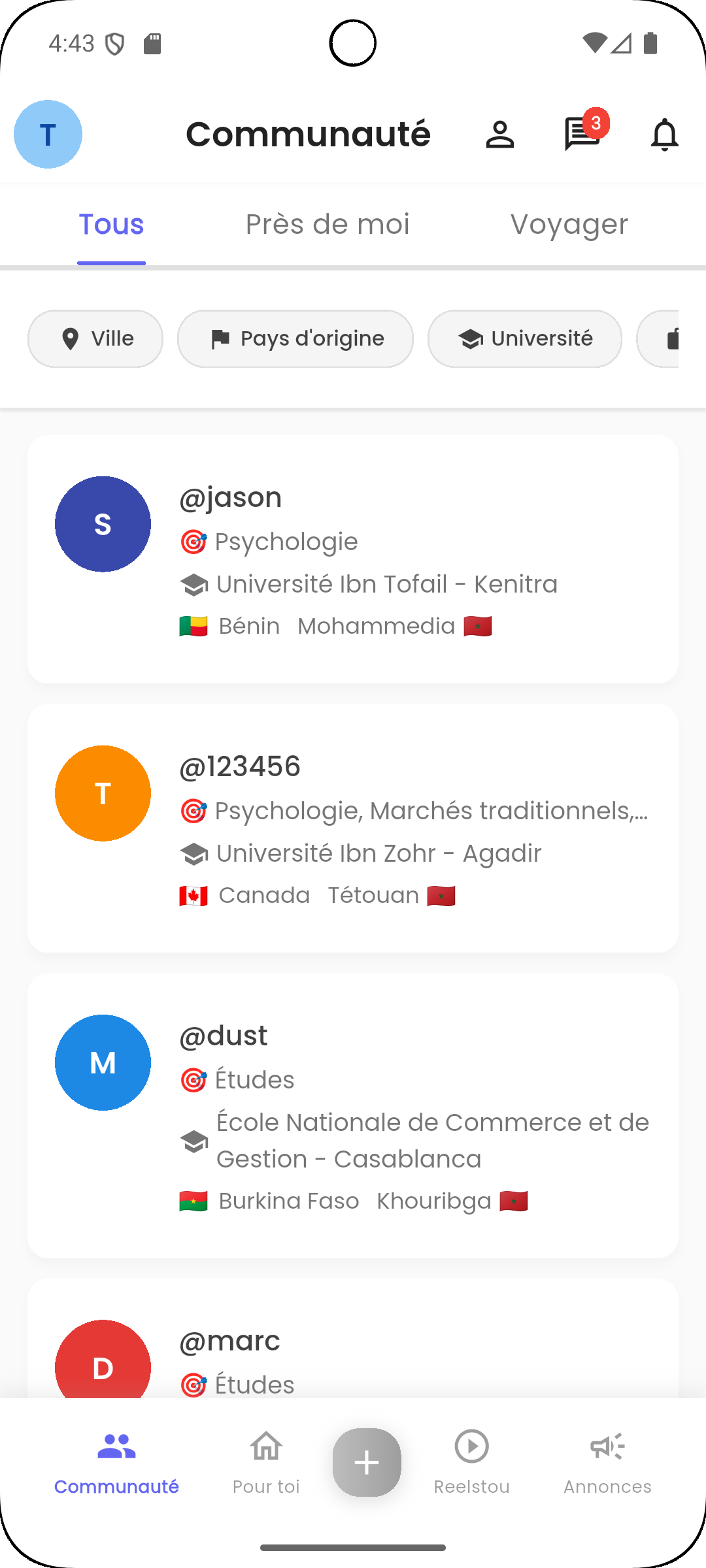The image size is (706, 1568).
Task: Open the chat messages icon with badge 3
Action: tap(581, 135)
